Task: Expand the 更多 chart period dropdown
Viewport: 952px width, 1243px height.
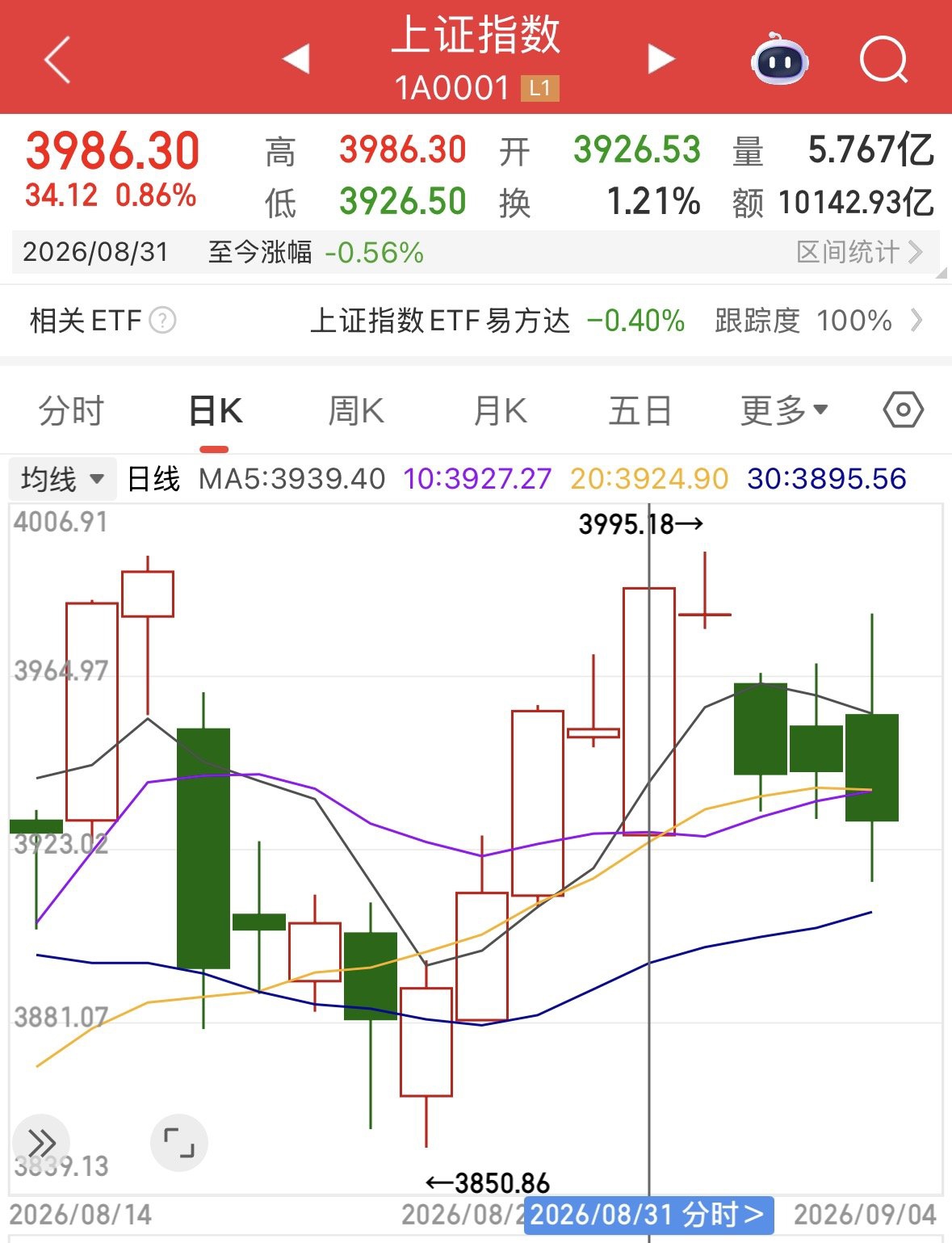Action: (784, 410)
